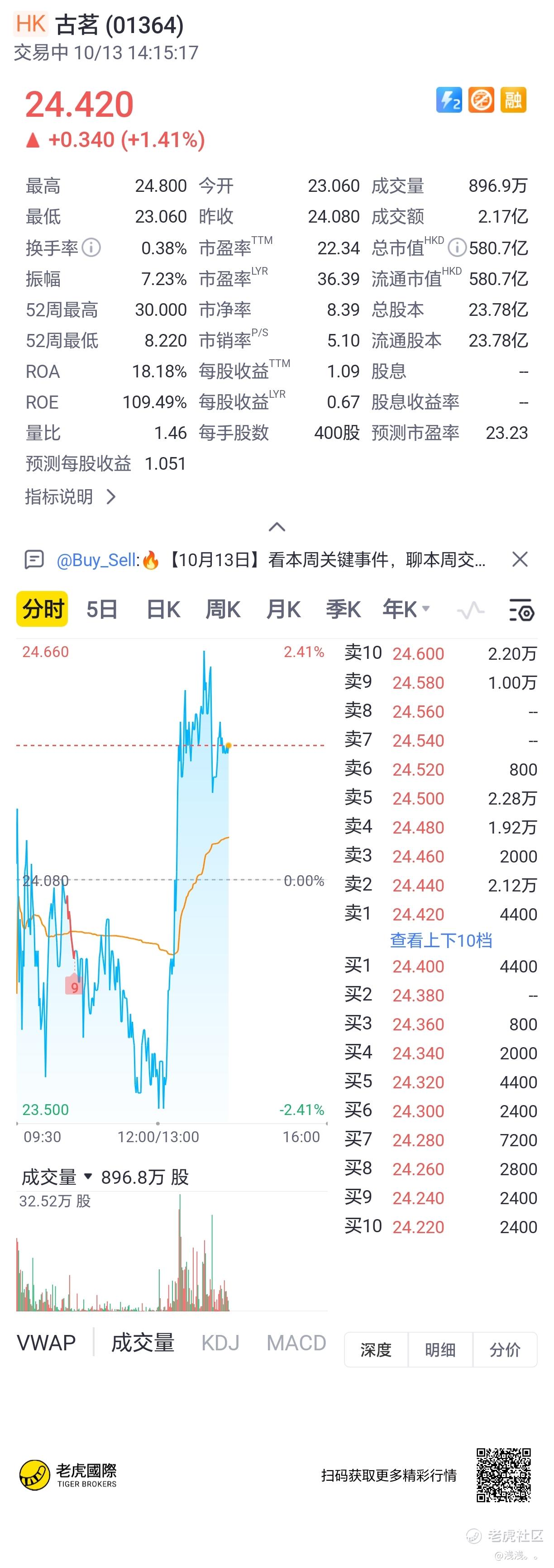
Task: Switch order book to 明细
Action: coord(440,1349)
